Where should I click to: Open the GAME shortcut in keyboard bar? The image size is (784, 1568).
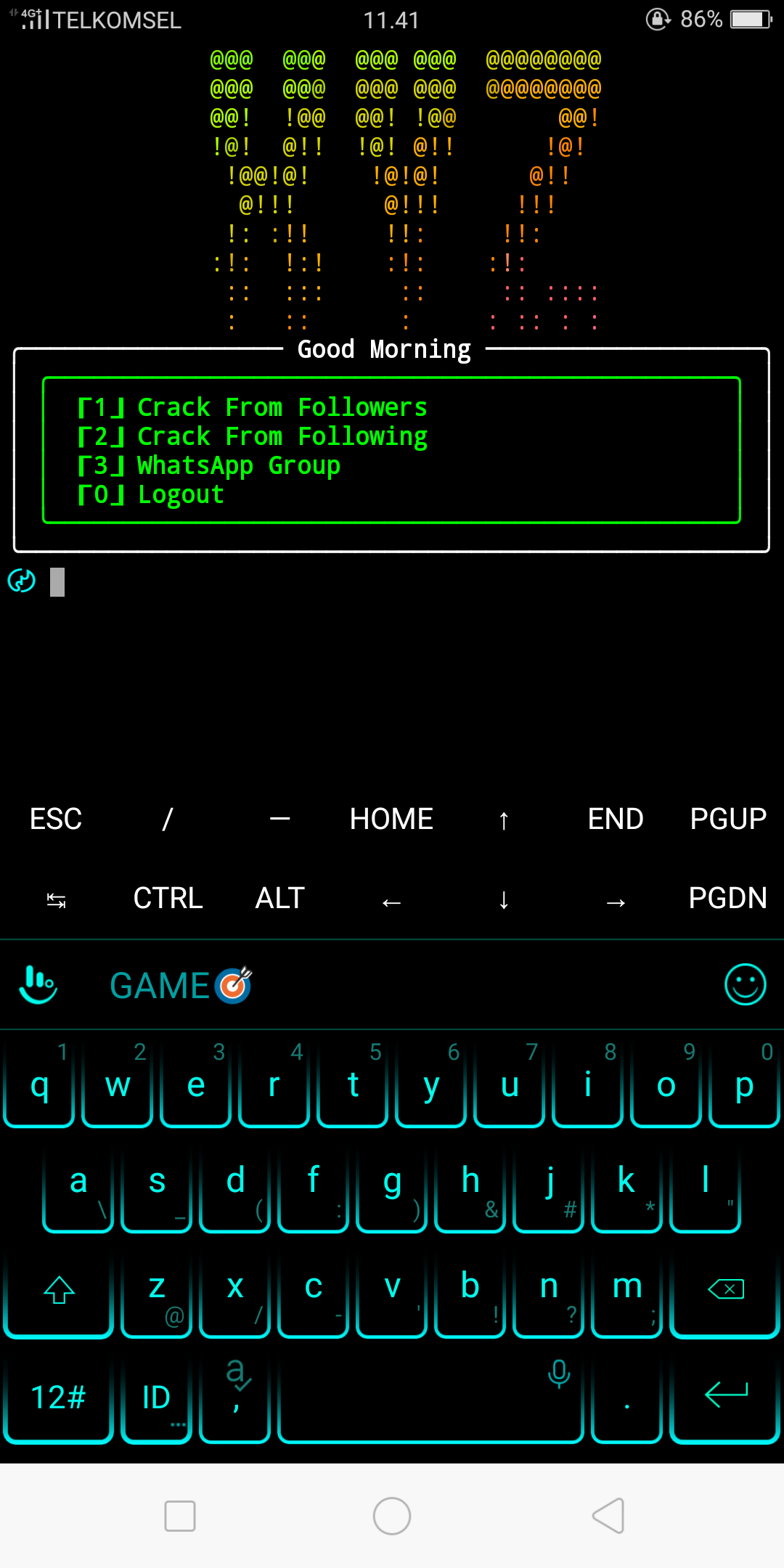pyautogui.click(x=180, y=986)
